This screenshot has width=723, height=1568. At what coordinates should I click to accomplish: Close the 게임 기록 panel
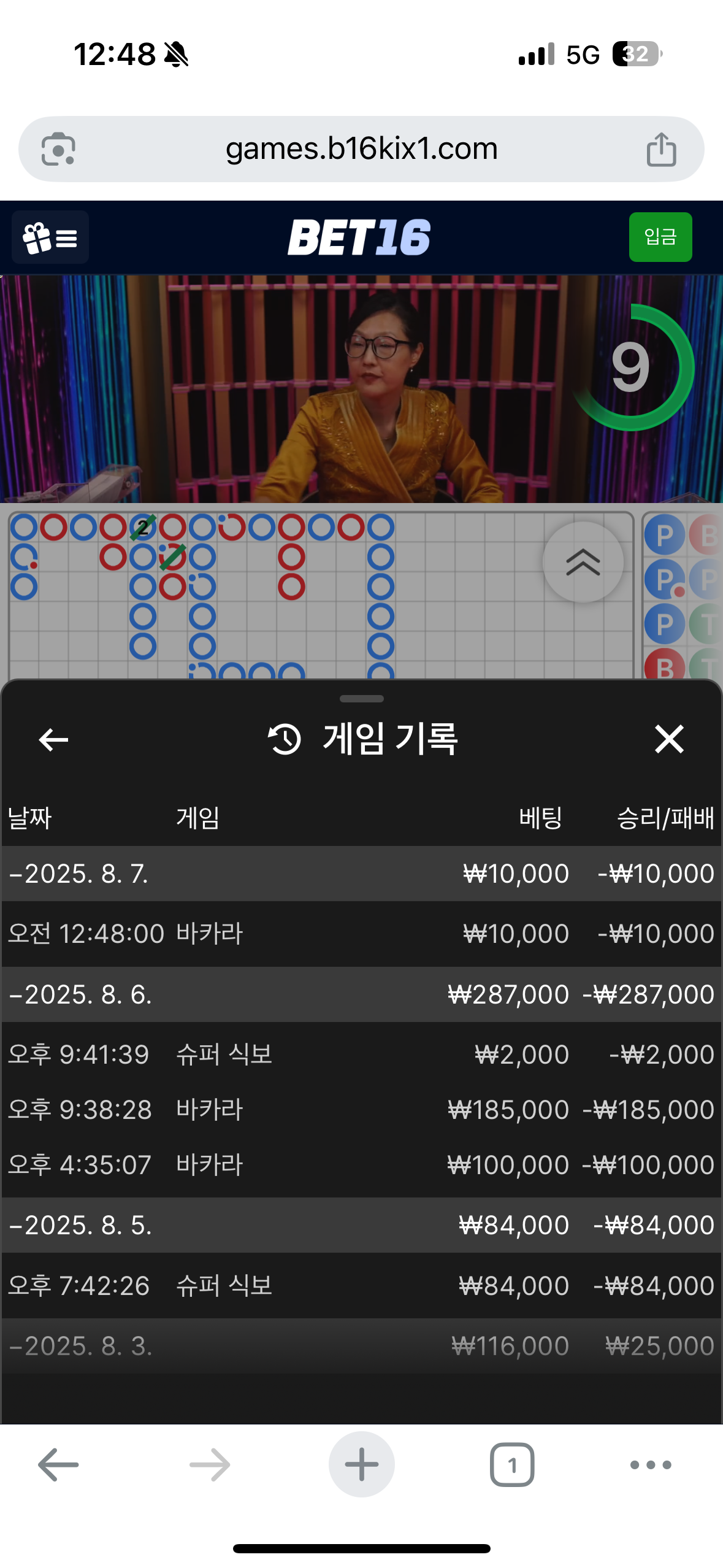coord(668,739)
